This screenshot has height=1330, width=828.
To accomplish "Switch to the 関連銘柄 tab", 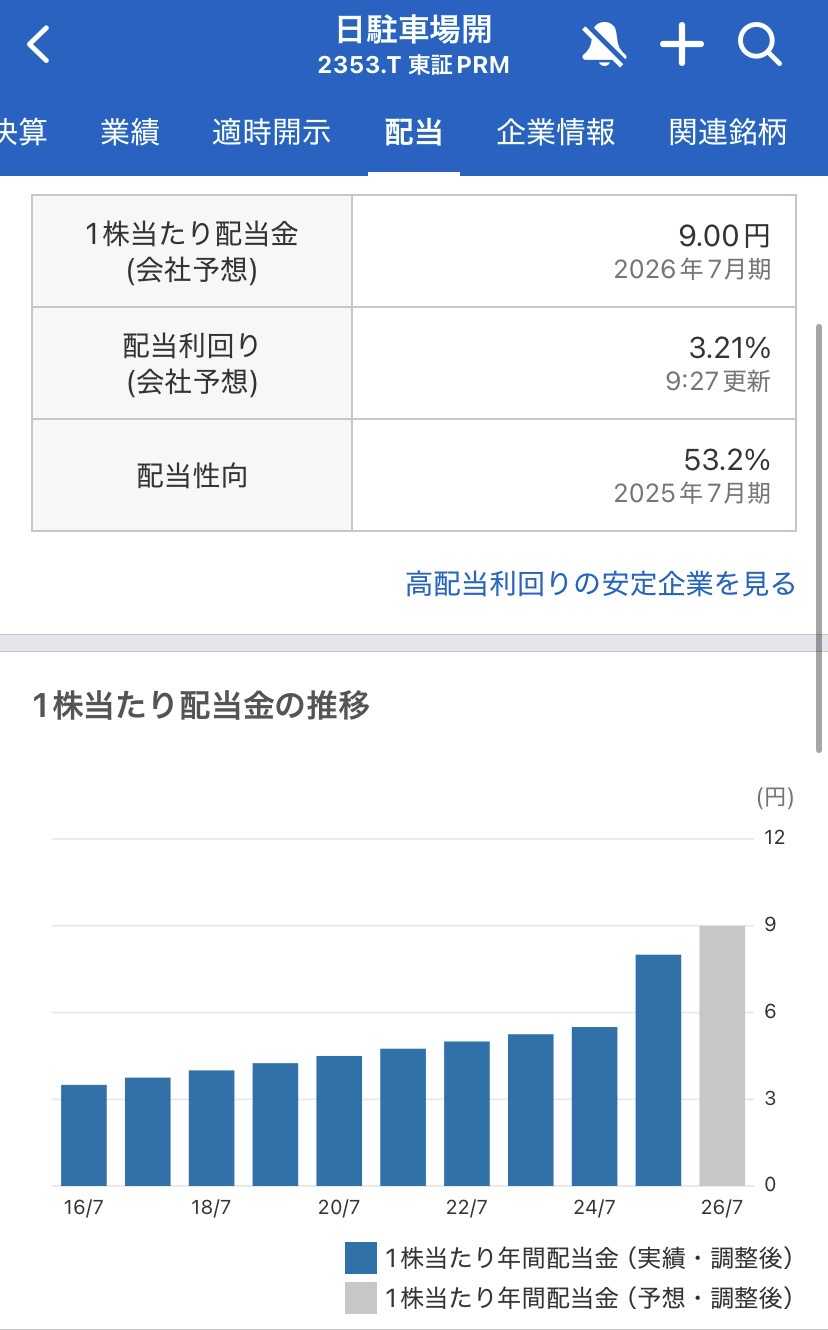I will tap(728, 132).
